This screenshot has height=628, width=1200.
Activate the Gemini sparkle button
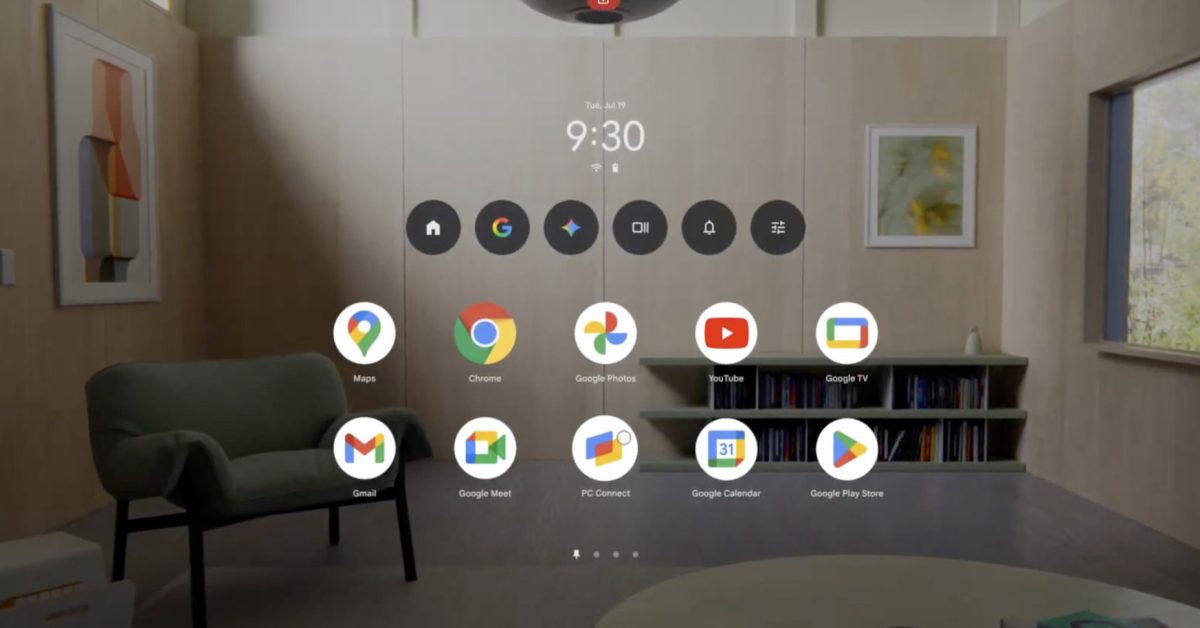571,227
